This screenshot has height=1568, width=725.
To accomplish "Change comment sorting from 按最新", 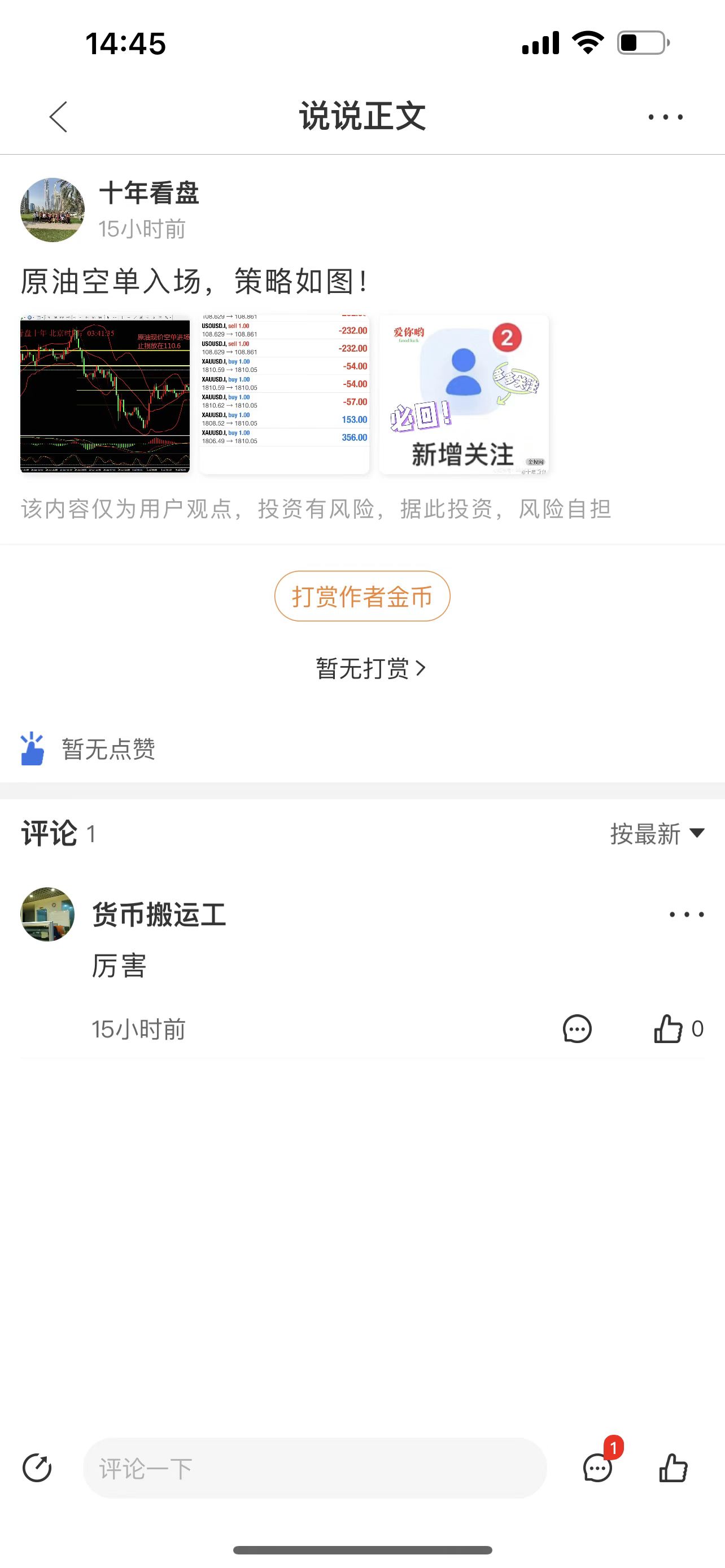I will click(657, 833).
